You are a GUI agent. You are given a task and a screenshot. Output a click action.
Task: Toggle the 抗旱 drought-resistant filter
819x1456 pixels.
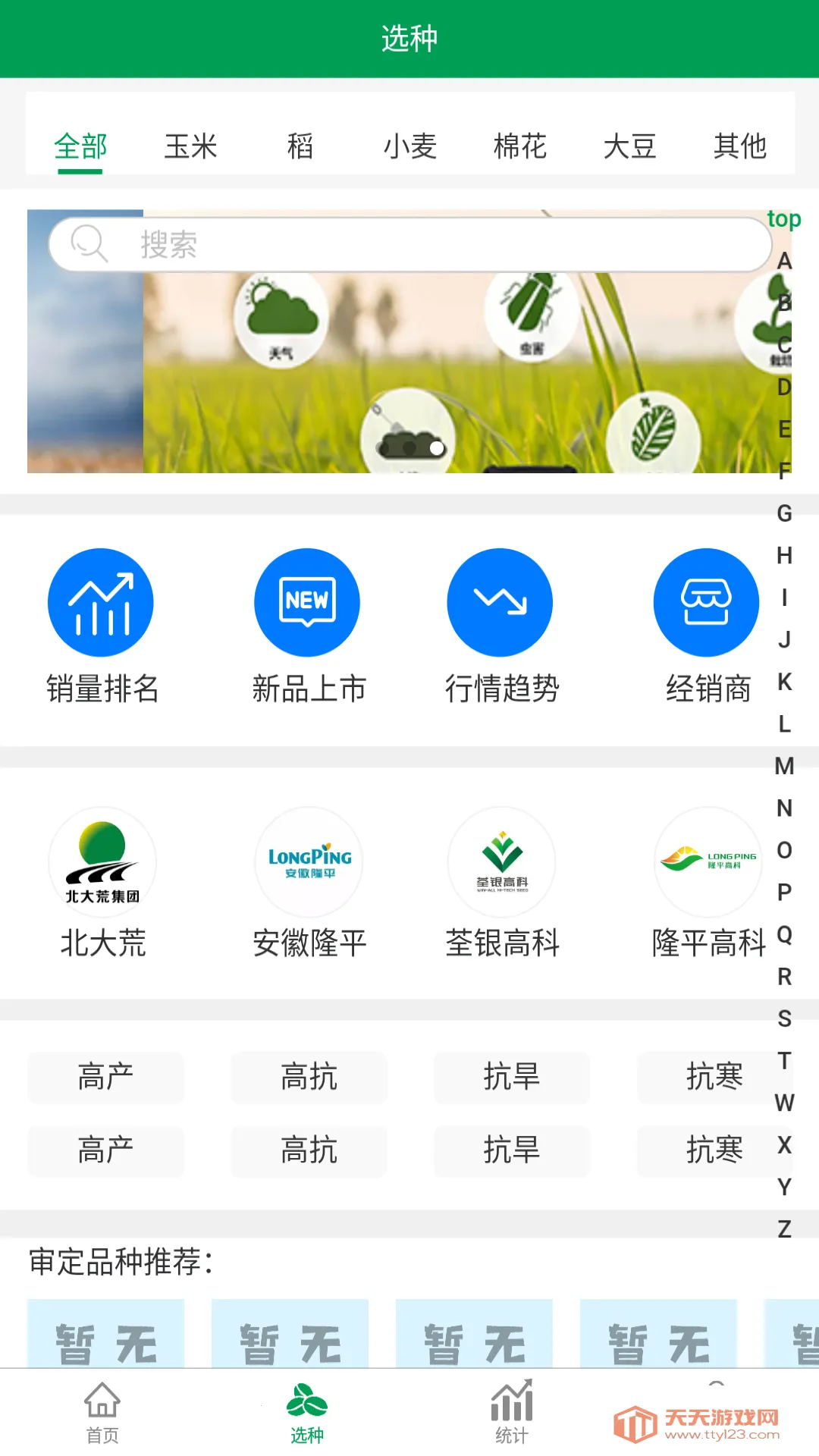coord(512,1077)
